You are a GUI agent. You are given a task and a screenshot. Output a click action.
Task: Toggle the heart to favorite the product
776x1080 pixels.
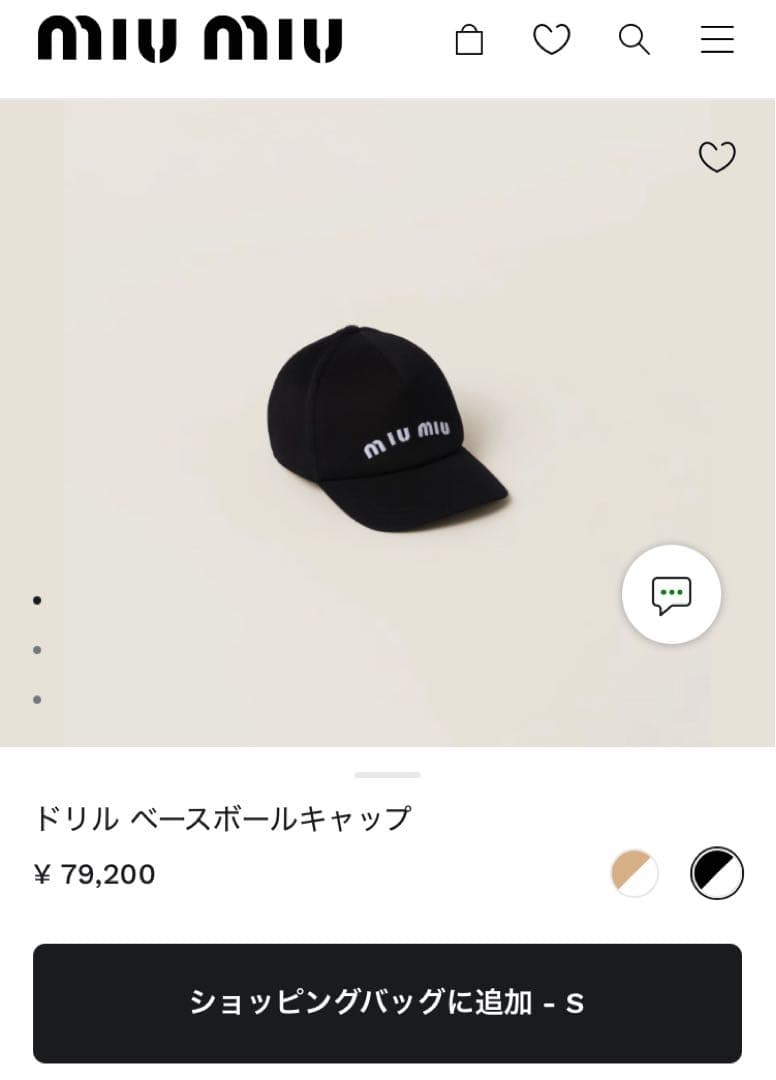717,158
